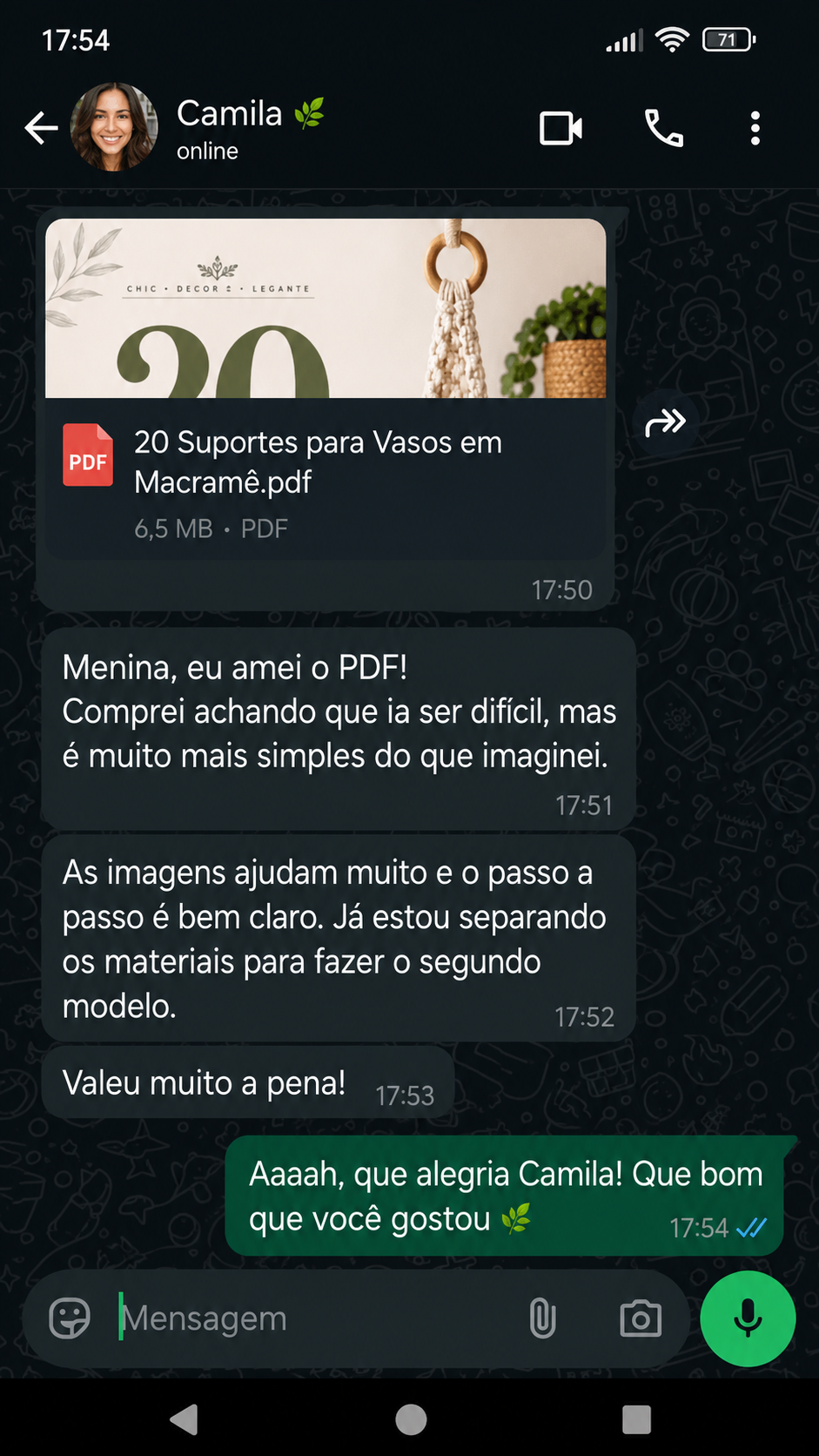The height and width of the screenshot is (1456, 819).
Task: Open the 20 Suportes para Vasos PDF
Action: (x=326, y=388)
